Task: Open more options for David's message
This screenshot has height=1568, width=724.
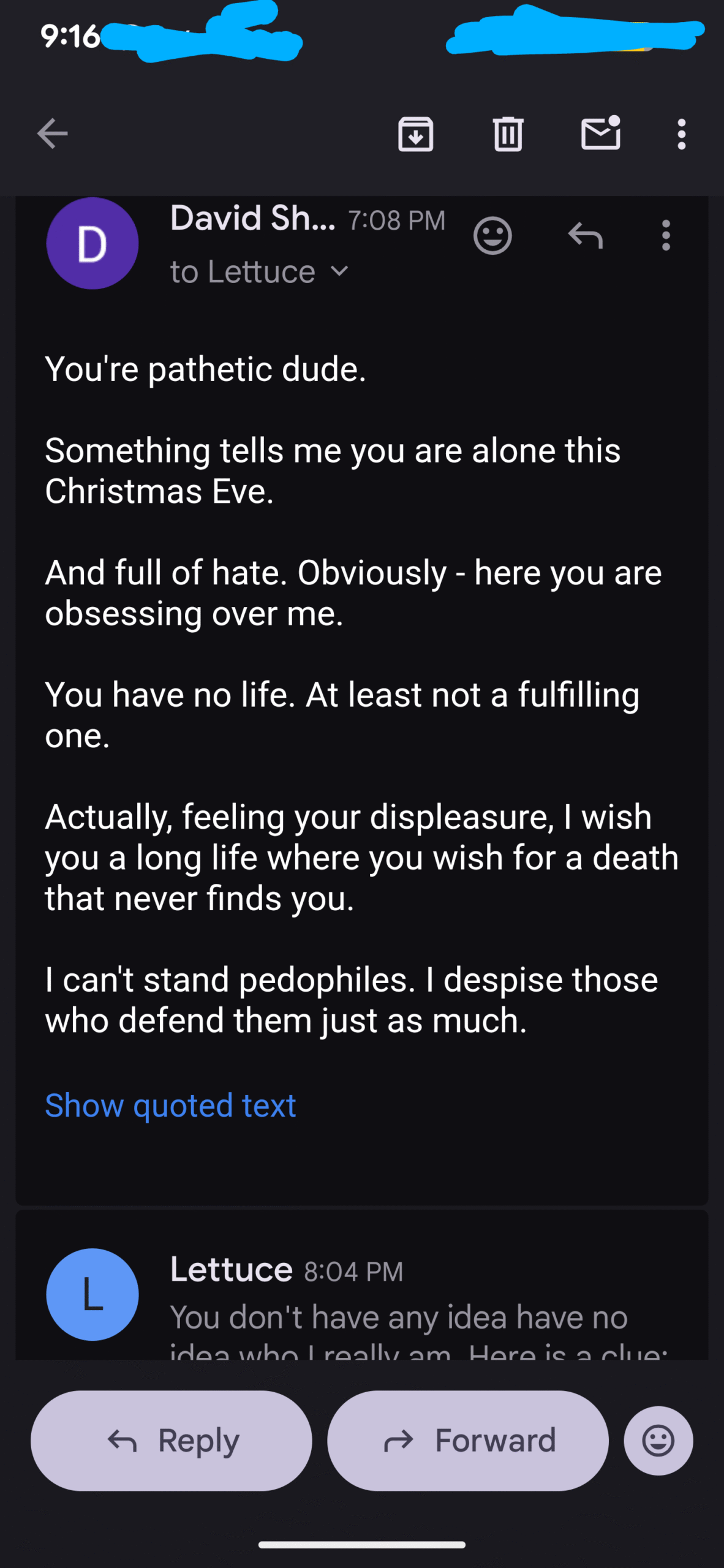Action: point(666,236)
